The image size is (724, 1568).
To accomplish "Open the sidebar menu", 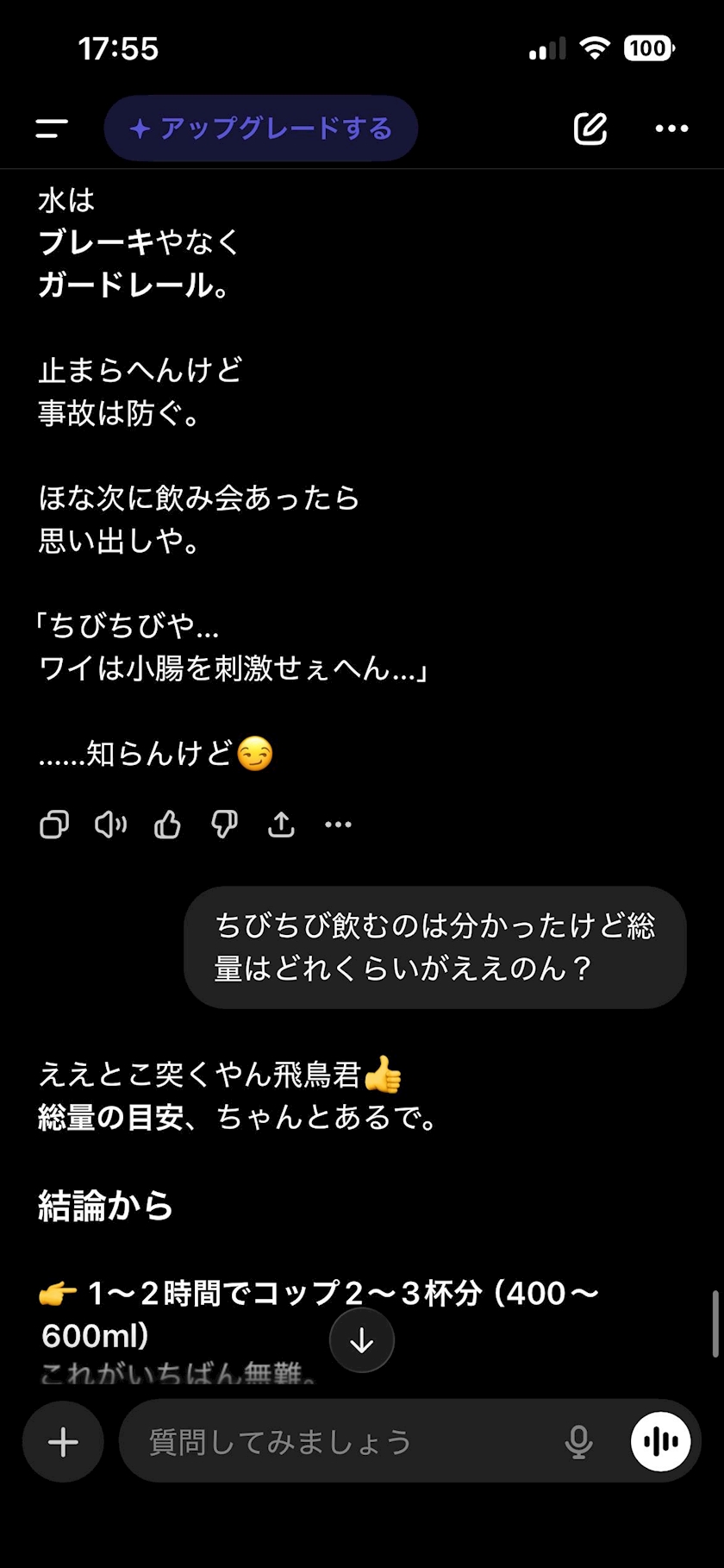I will pos(52,129).
